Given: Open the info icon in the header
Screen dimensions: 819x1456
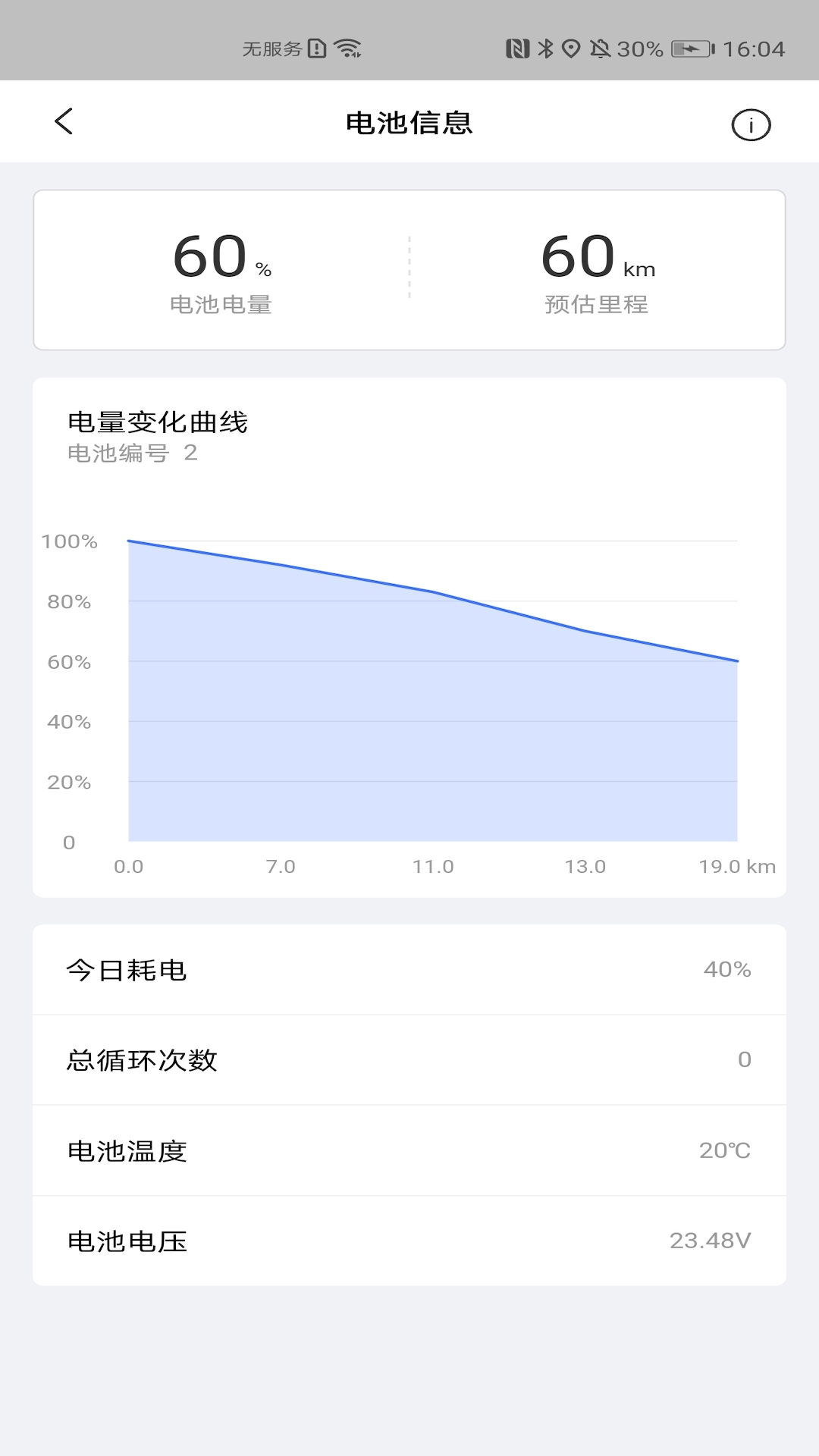Looking at the screenshot, I should coord(751,125).
